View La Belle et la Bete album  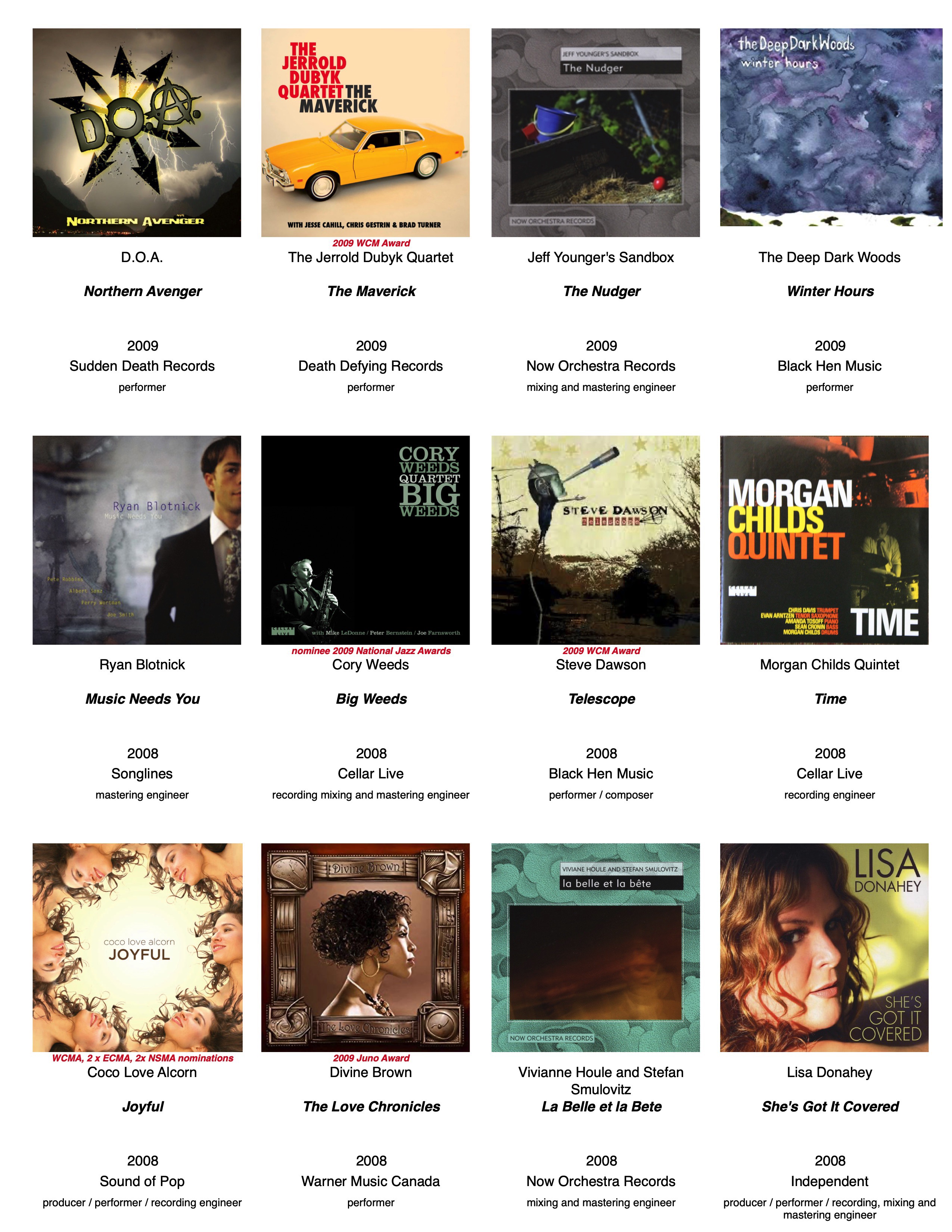click(595, 947)
